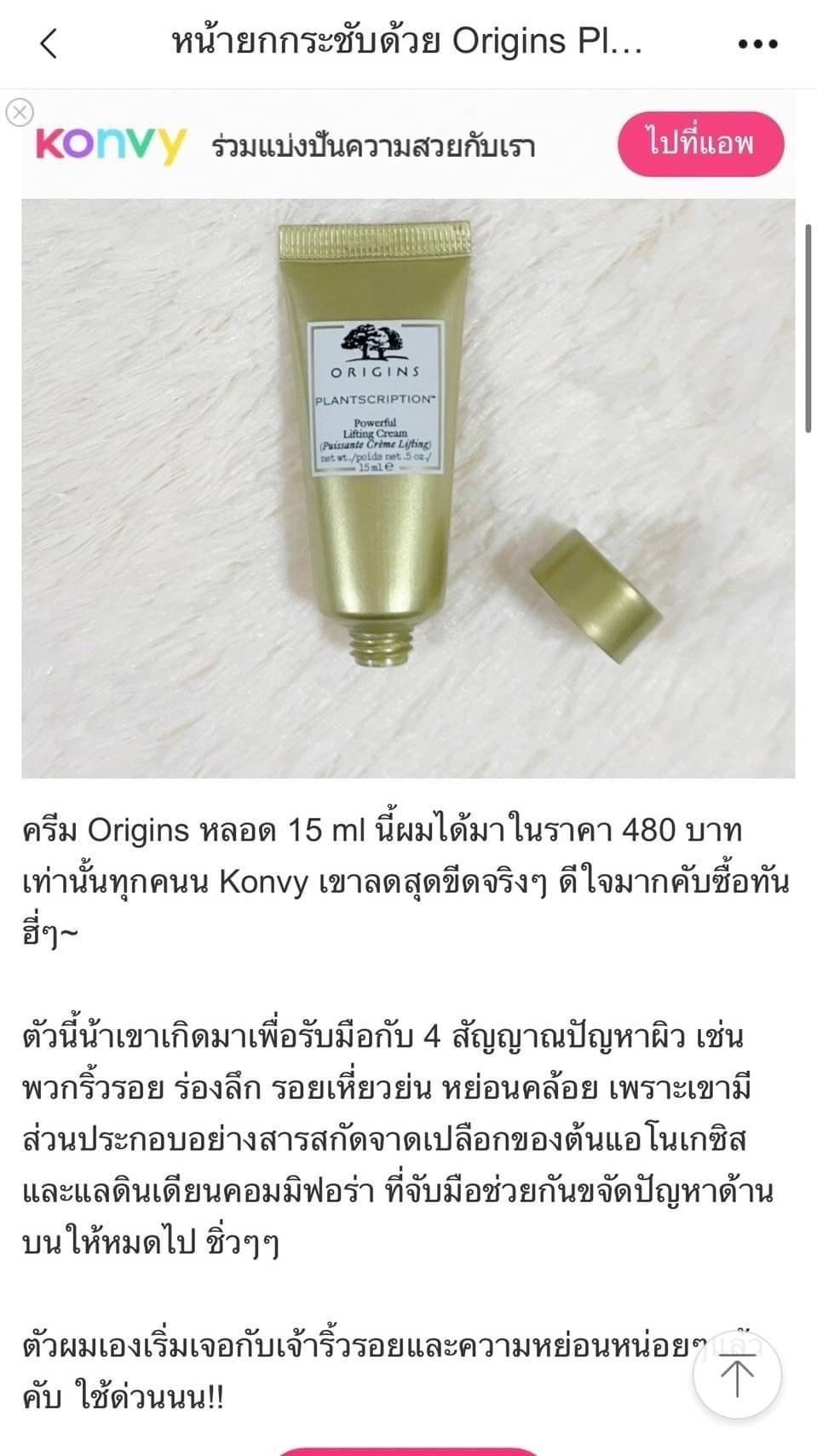817x1456 pixels.
Task: Open the Origins Plantscription cream photo
Action: coord(408,487)
